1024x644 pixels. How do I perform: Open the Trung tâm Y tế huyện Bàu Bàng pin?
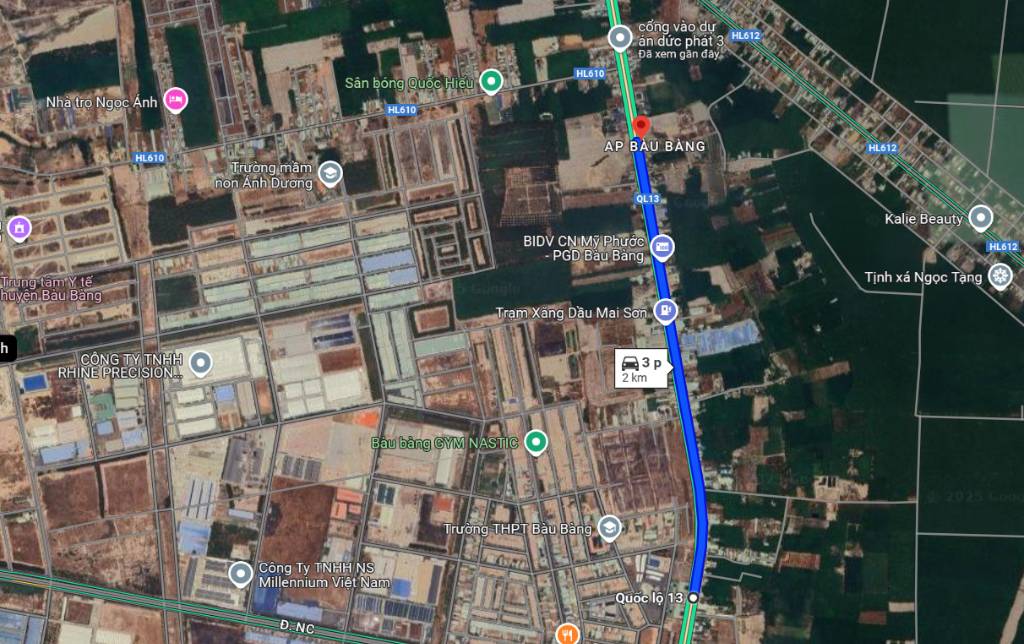18,228
